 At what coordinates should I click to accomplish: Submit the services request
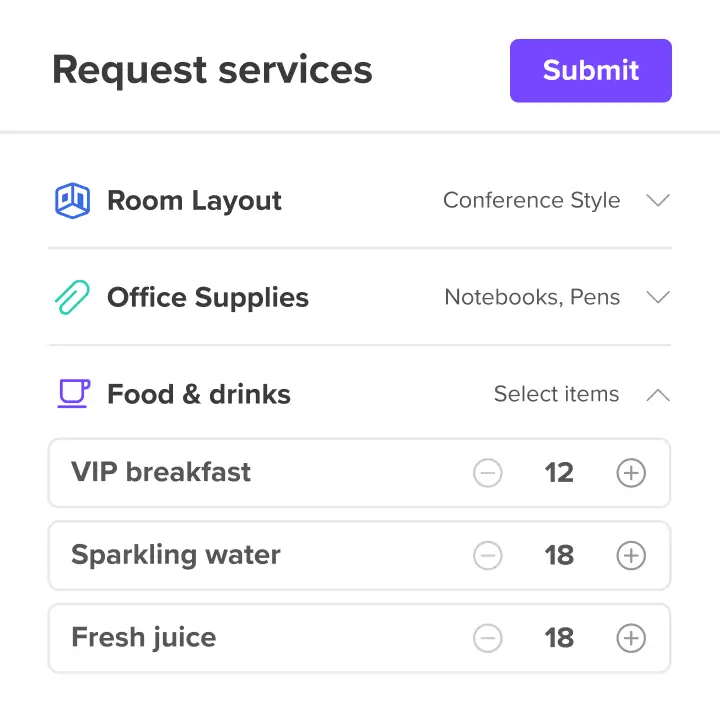point(590,71)
